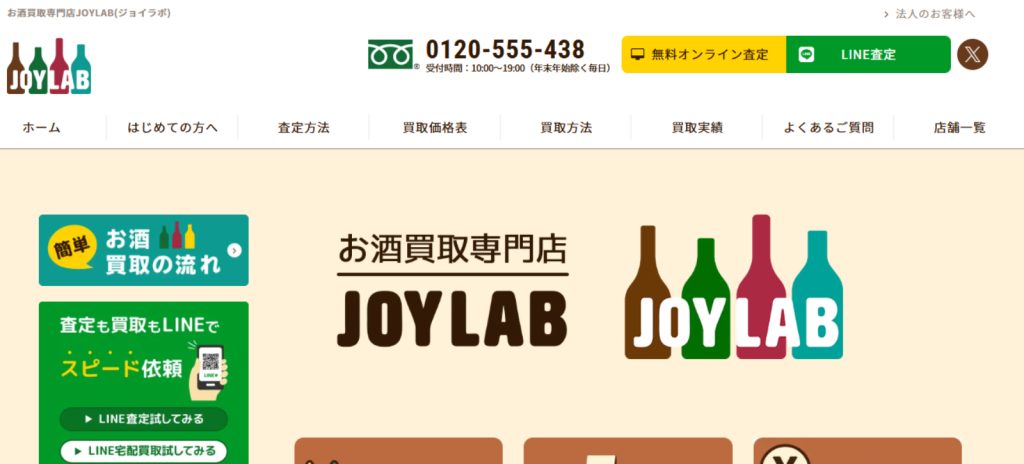Call 0120-555-438 phone number

point(505,49)
